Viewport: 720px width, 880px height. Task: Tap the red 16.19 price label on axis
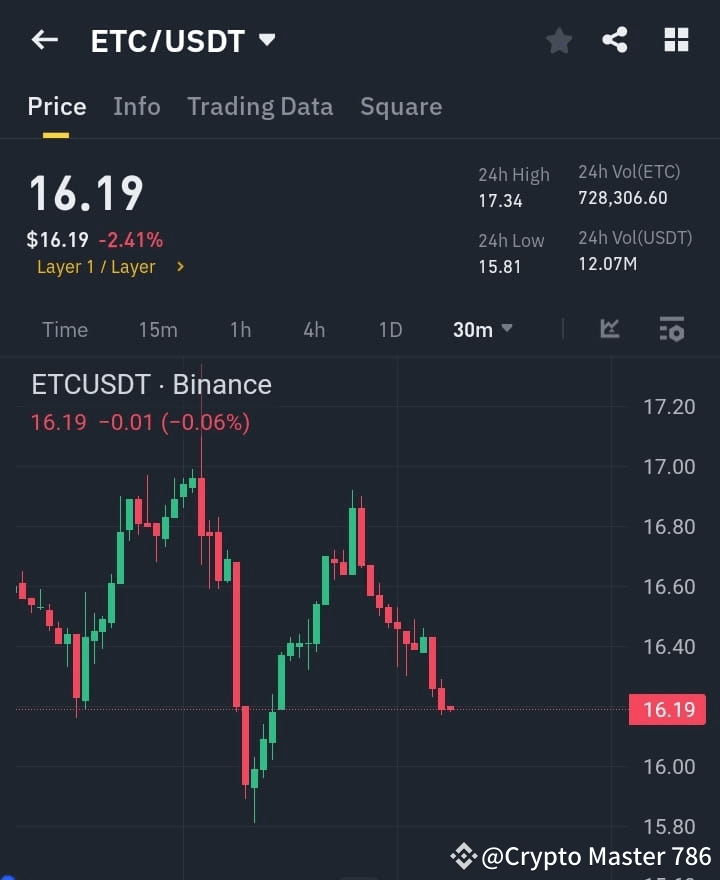click(x=667, y=710)
